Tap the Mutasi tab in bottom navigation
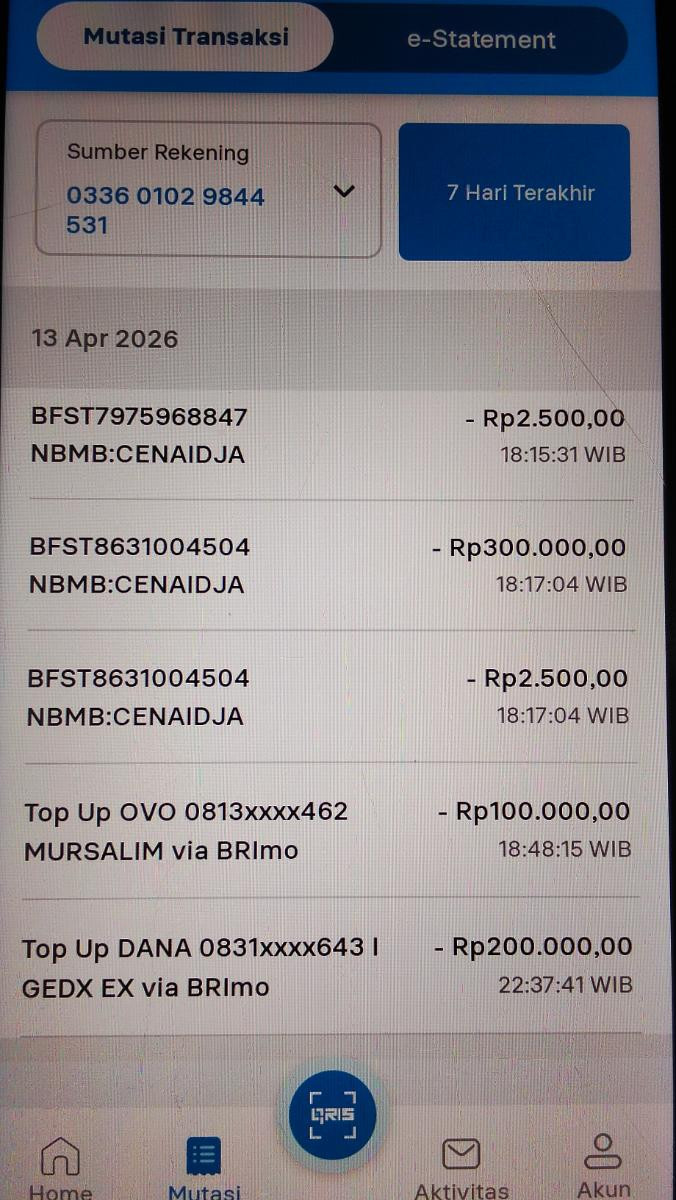Viewport: 676px width, 1200px height. point(204,1166)
